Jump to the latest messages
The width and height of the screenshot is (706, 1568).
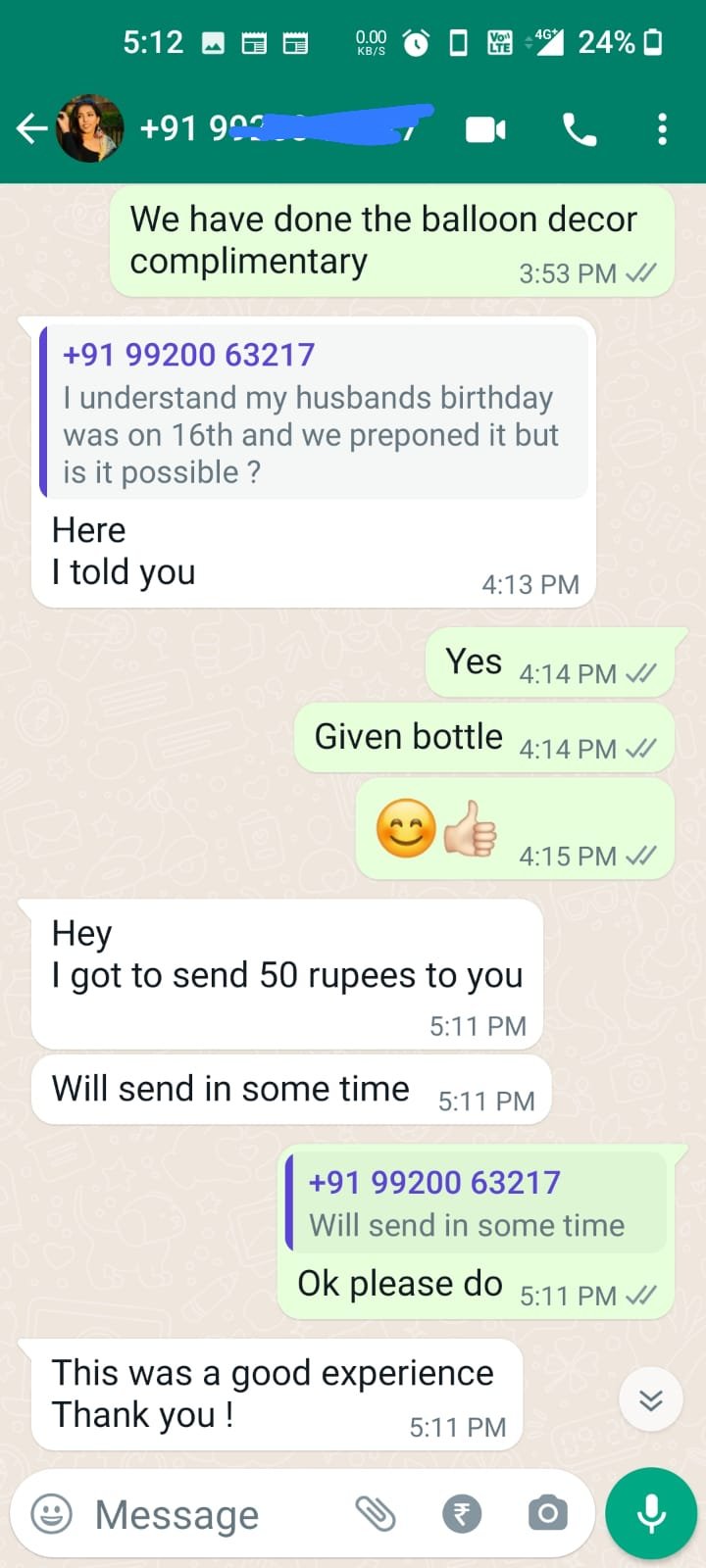point(651,1399)
